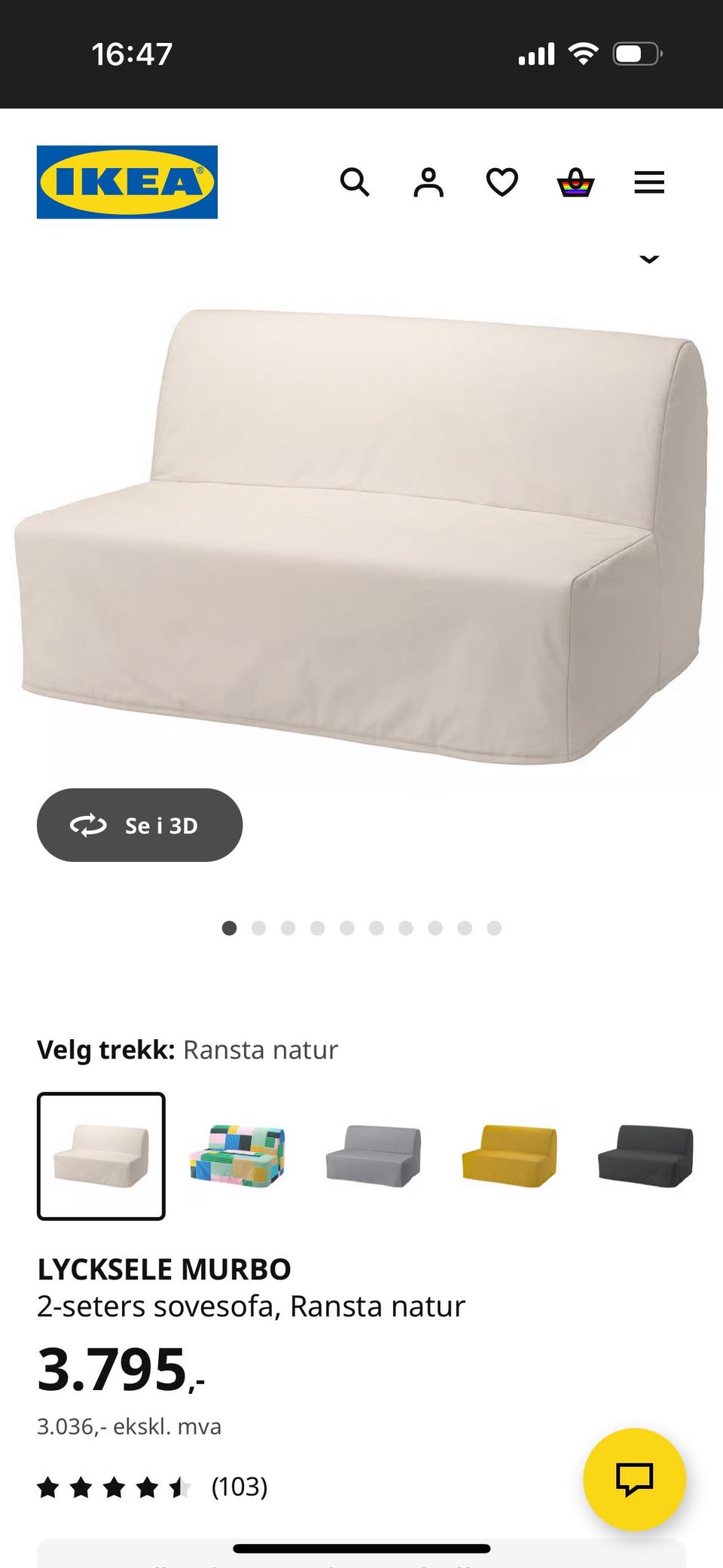Screen dimensions: 723x1568
Task: Open the user account profile
Action: pos(429,182)
